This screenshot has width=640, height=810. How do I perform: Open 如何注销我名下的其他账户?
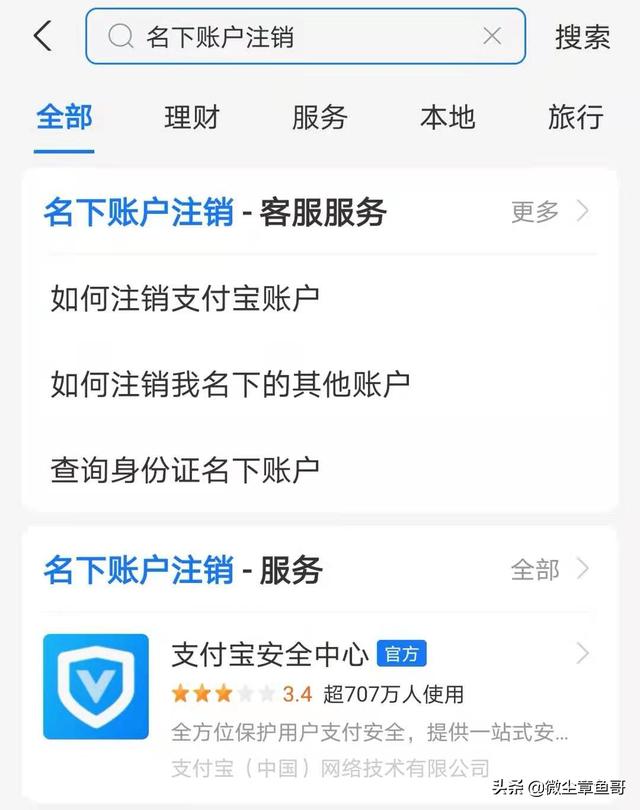tap(230, 383)
